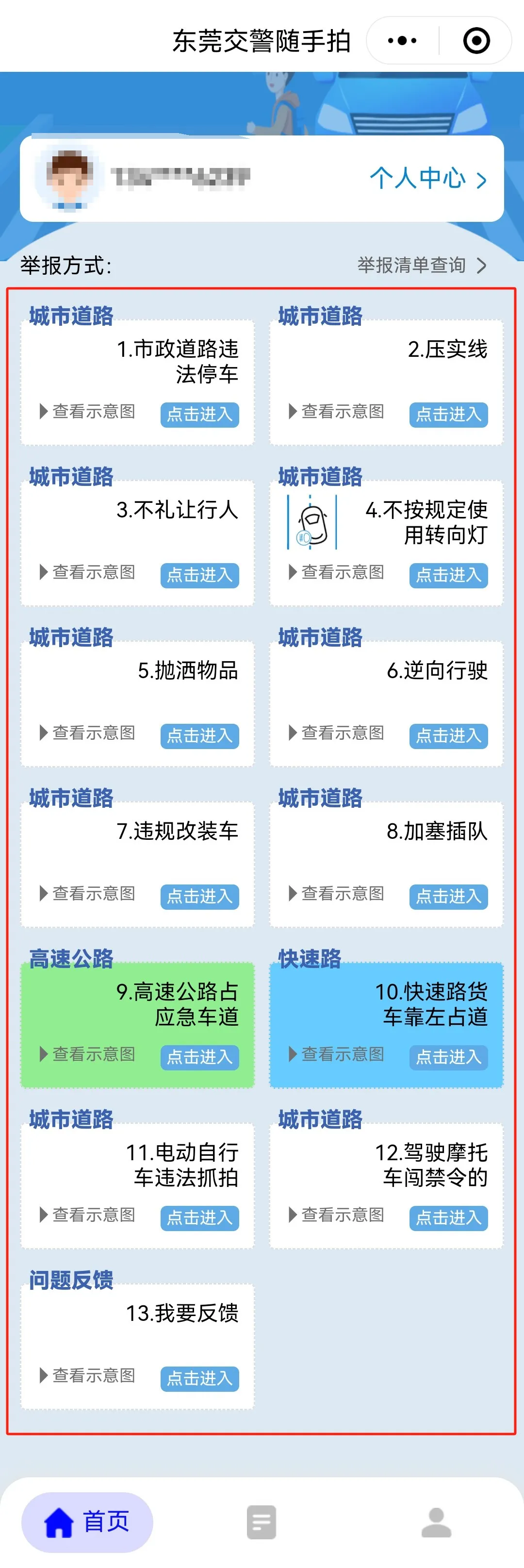Tap 点击进入 for 10.快速路货车靠左占道
Viewport: 524px width, 1568px height.
pos(448,1057)
